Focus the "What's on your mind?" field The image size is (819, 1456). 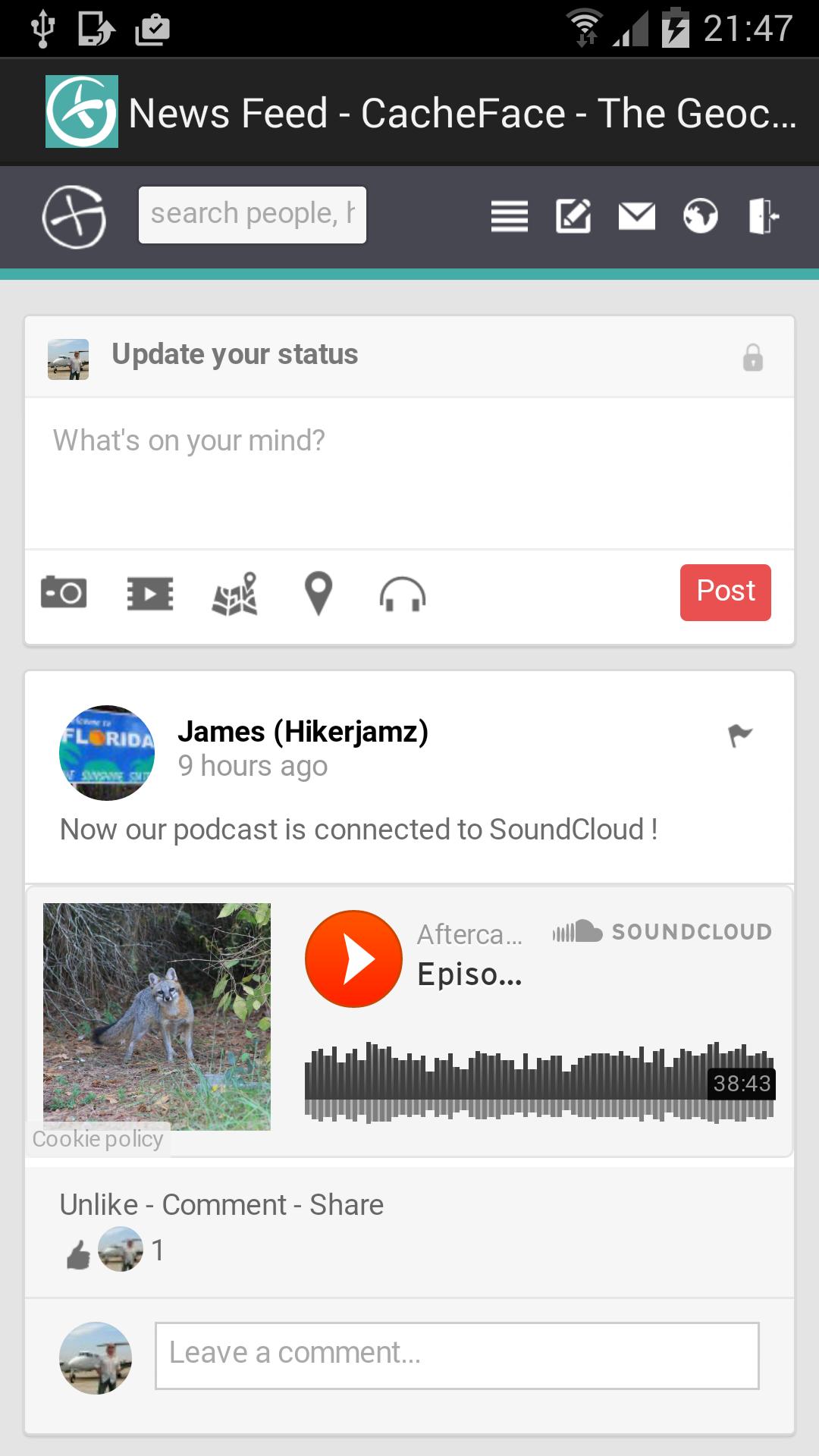[x=409, y=472]
